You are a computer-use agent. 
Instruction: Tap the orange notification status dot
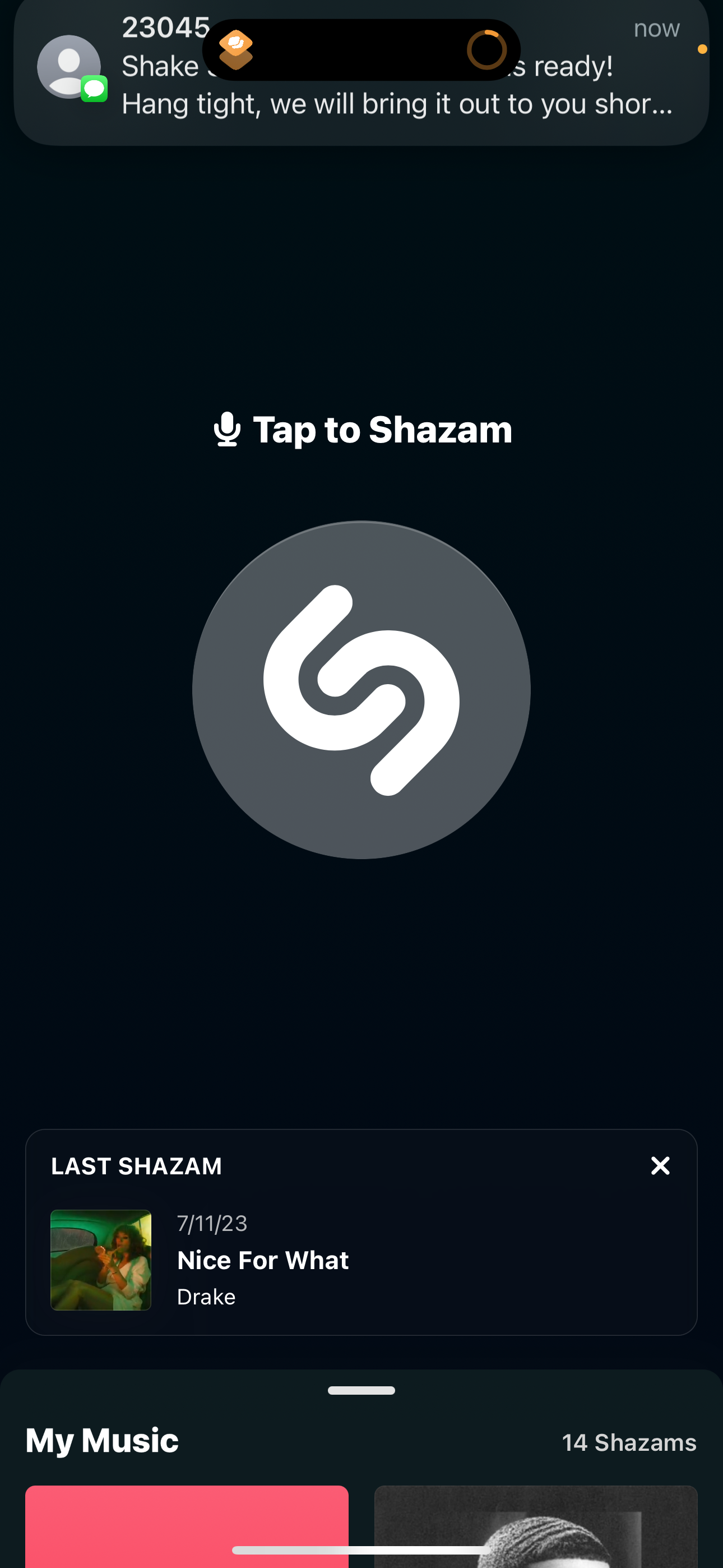click(x=703, y=48)
